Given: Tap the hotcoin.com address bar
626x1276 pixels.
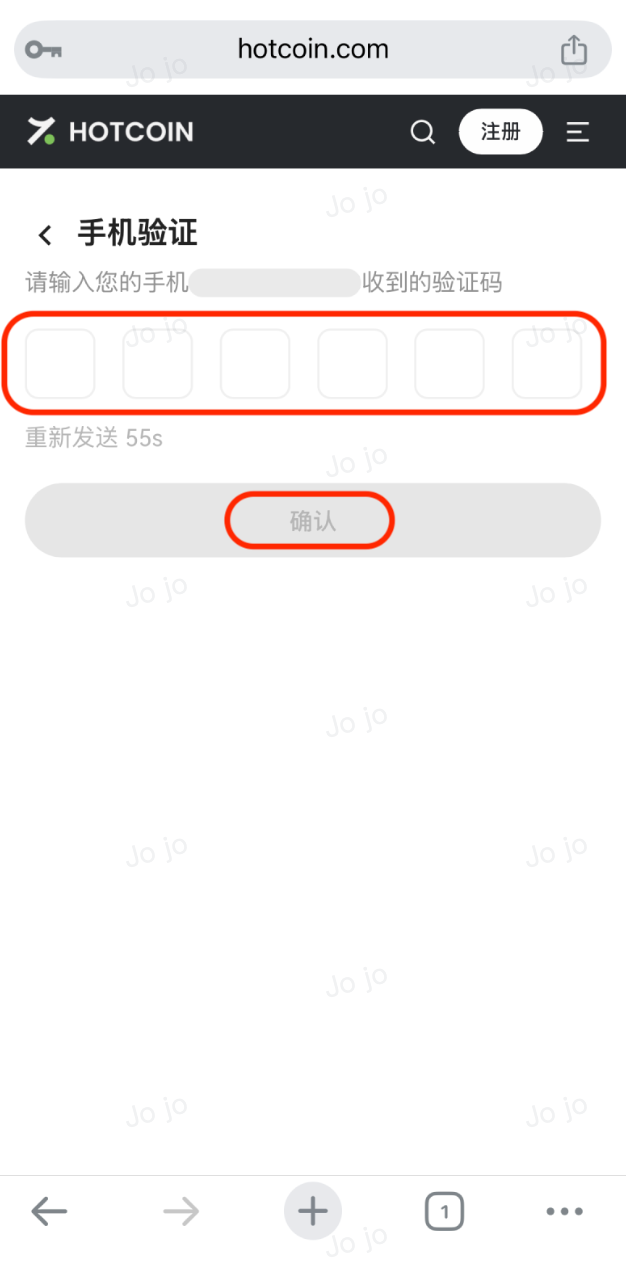Looking at the screenshot, I should 312,49.
